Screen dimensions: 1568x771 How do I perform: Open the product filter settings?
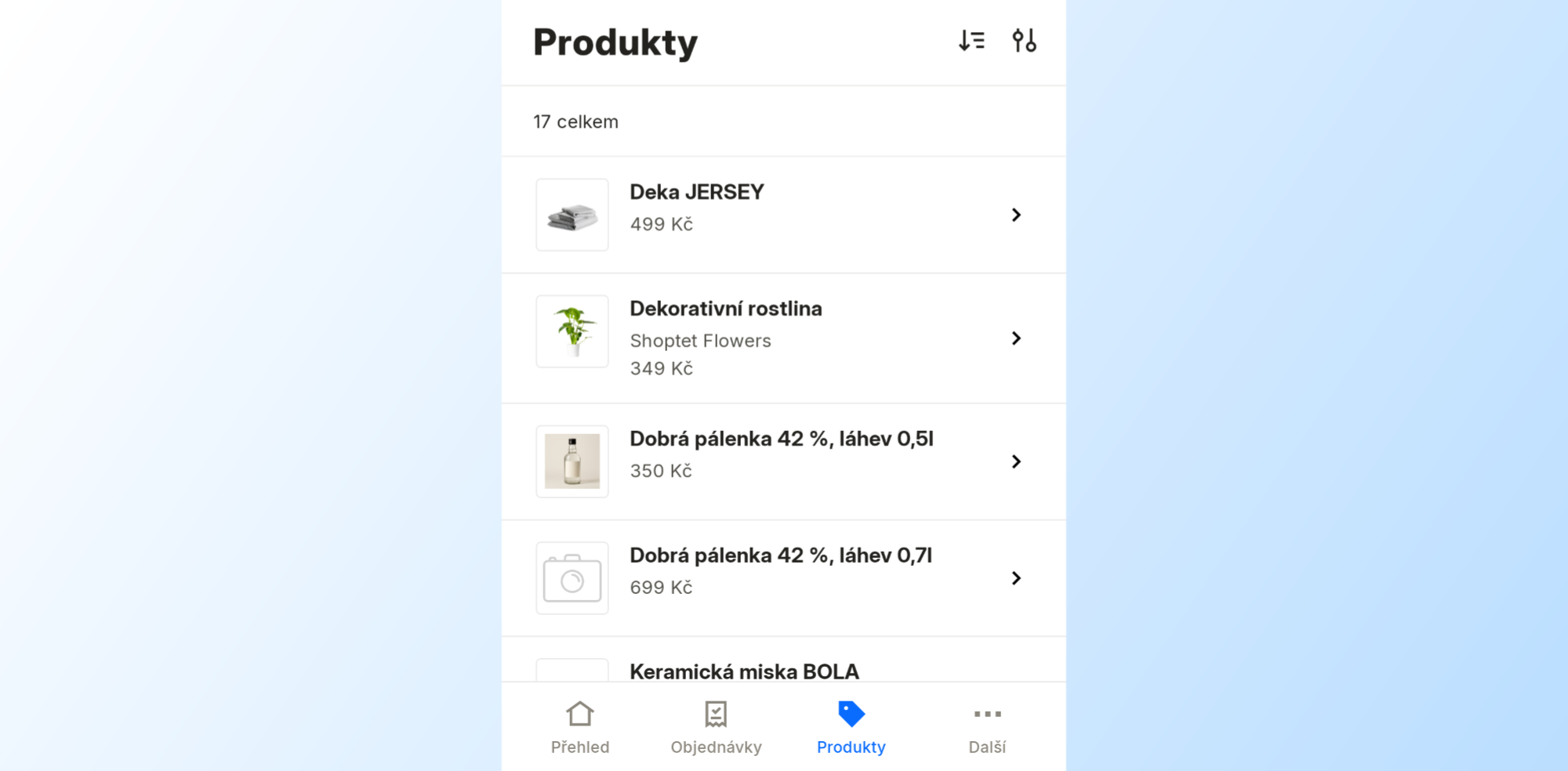1024,41
